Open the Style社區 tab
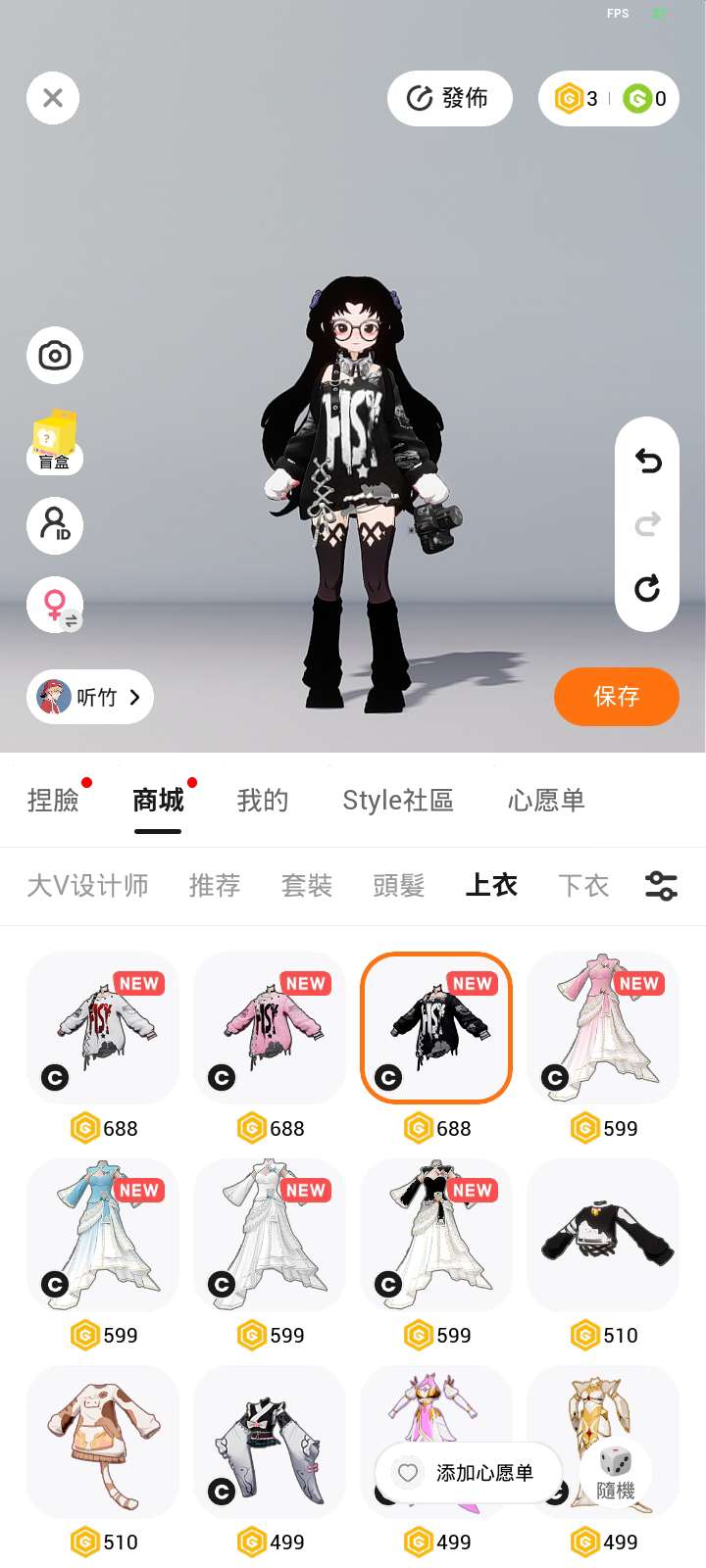 (x=397, y=801)
